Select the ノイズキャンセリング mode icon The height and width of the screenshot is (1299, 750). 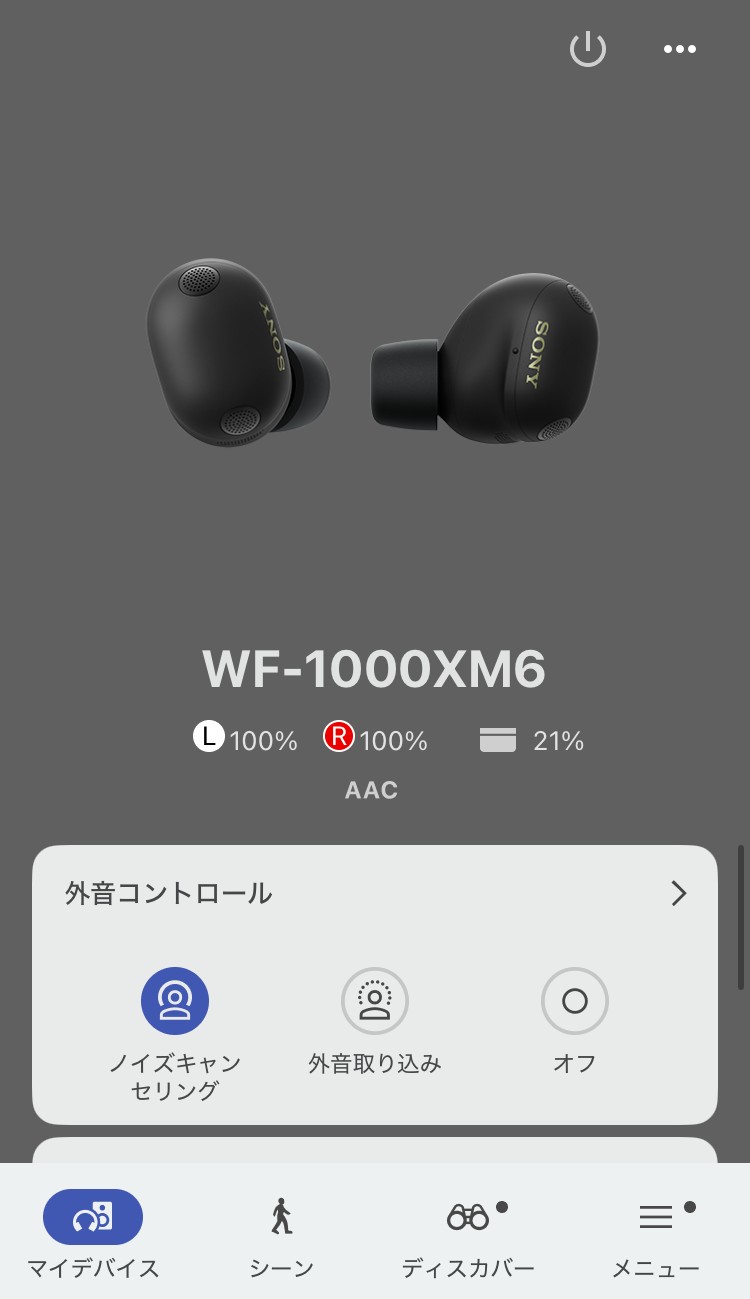[x=176, y=1002]
